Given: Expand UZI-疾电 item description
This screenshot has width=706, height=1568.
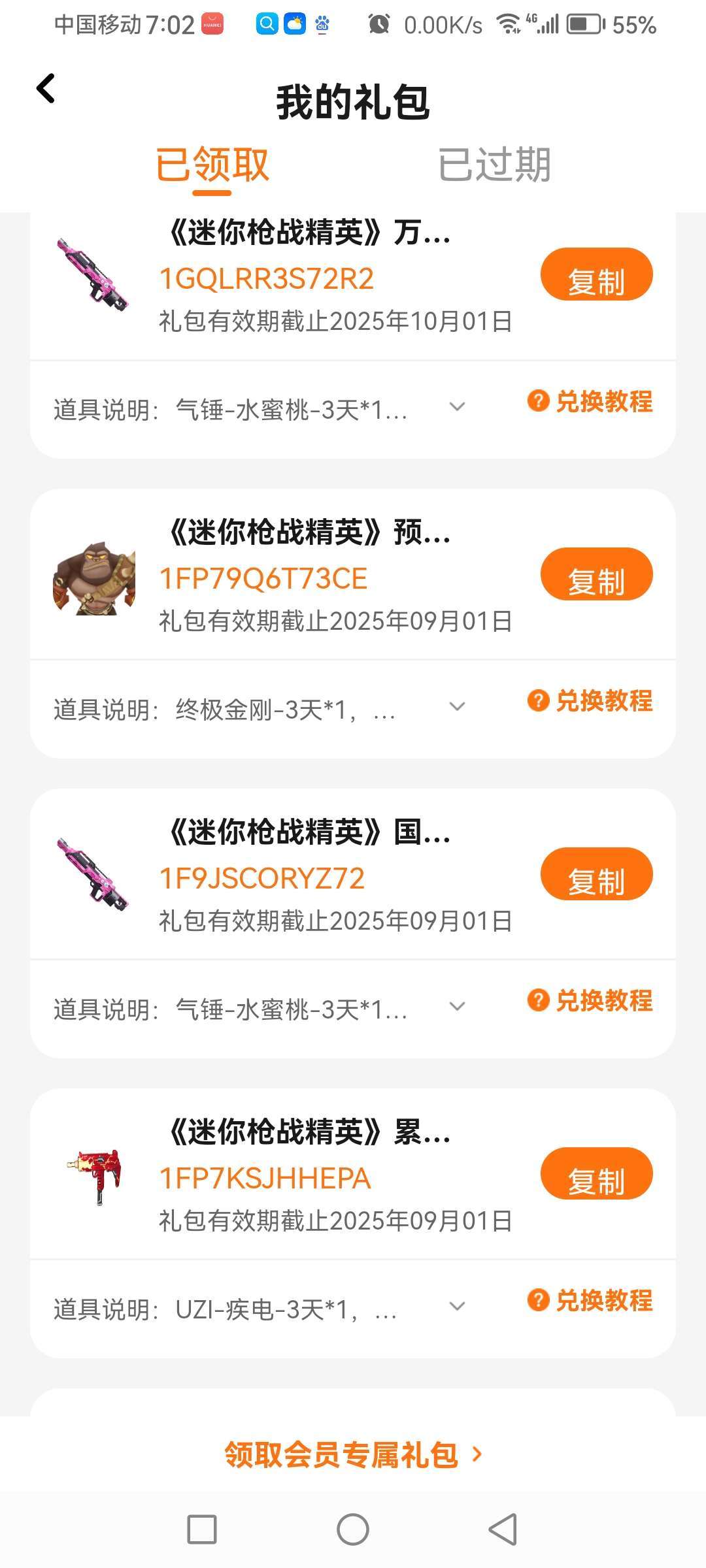Looking at the screenshot, I should pos(457,1307).
